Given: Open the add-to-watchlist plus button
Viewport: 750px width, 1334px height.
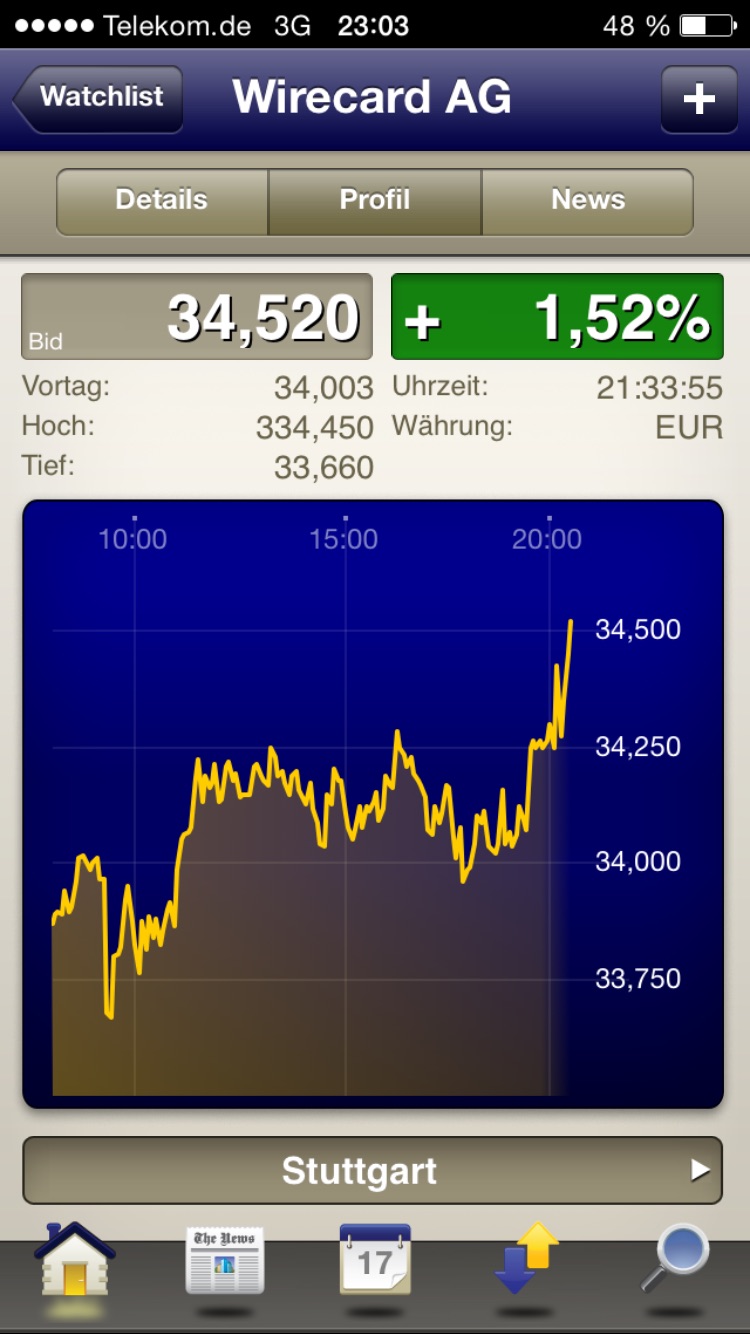Looking at the screenshot, I should [x=698, y=97].
